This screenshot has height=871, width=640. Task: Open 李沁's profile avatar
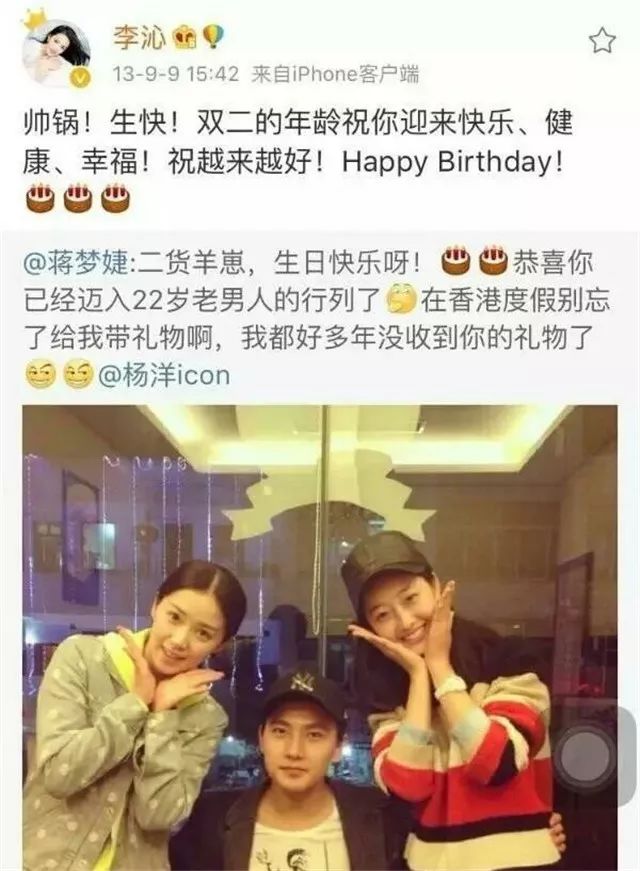click(56, 53)
